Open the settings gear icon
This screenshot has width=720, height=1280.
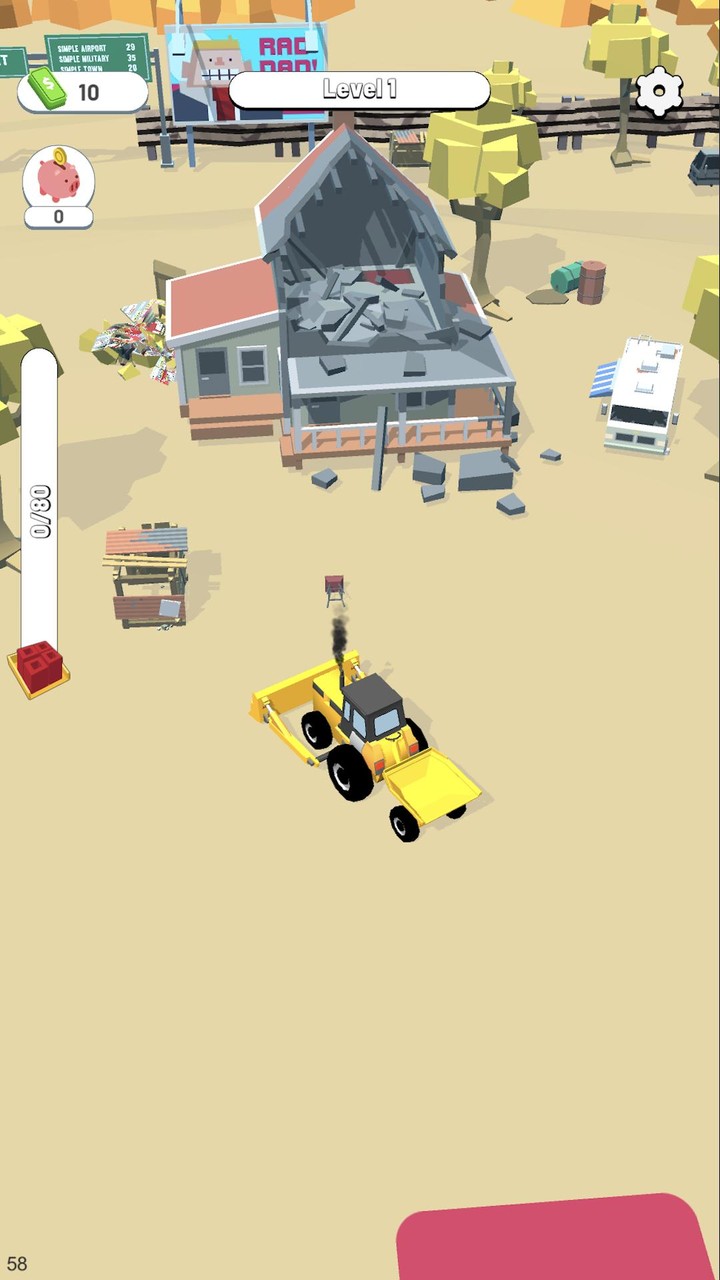[658, 92]
